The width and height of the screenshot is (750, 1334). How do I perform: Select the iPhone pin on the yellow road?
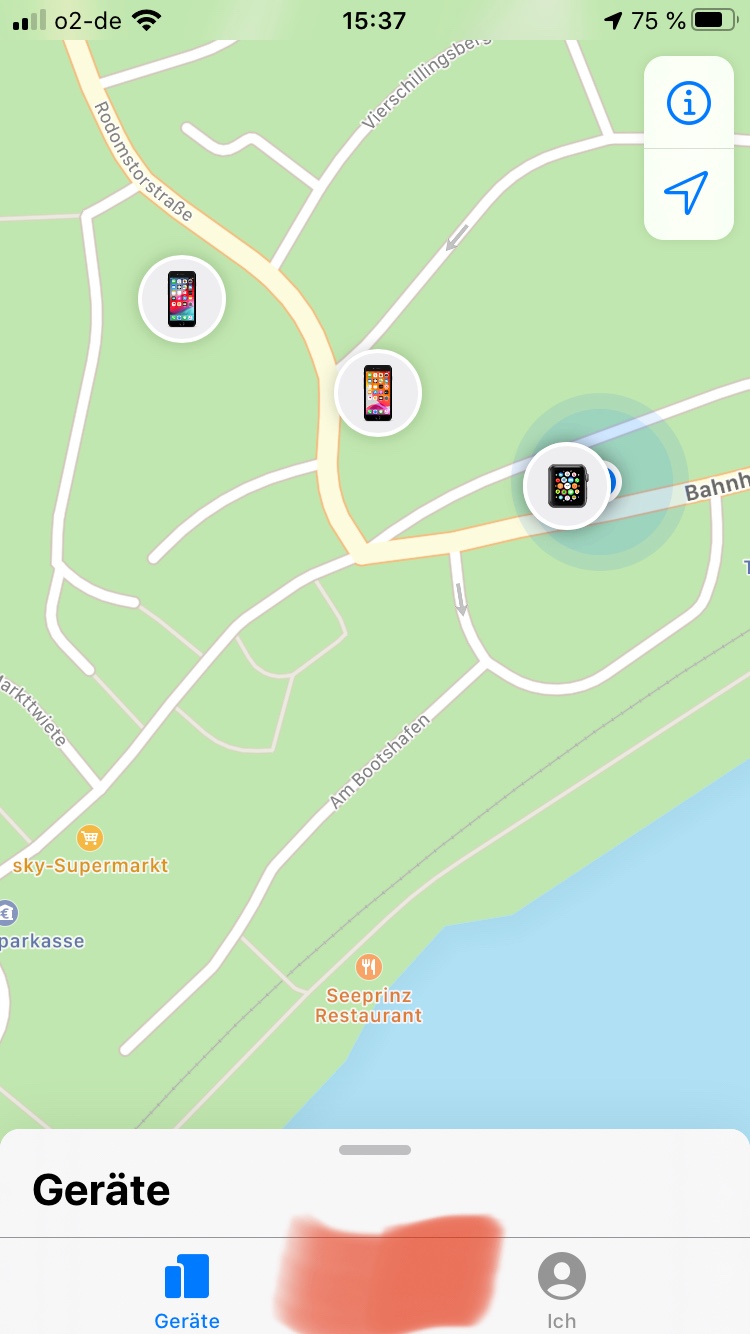click(x=378, y=393)
